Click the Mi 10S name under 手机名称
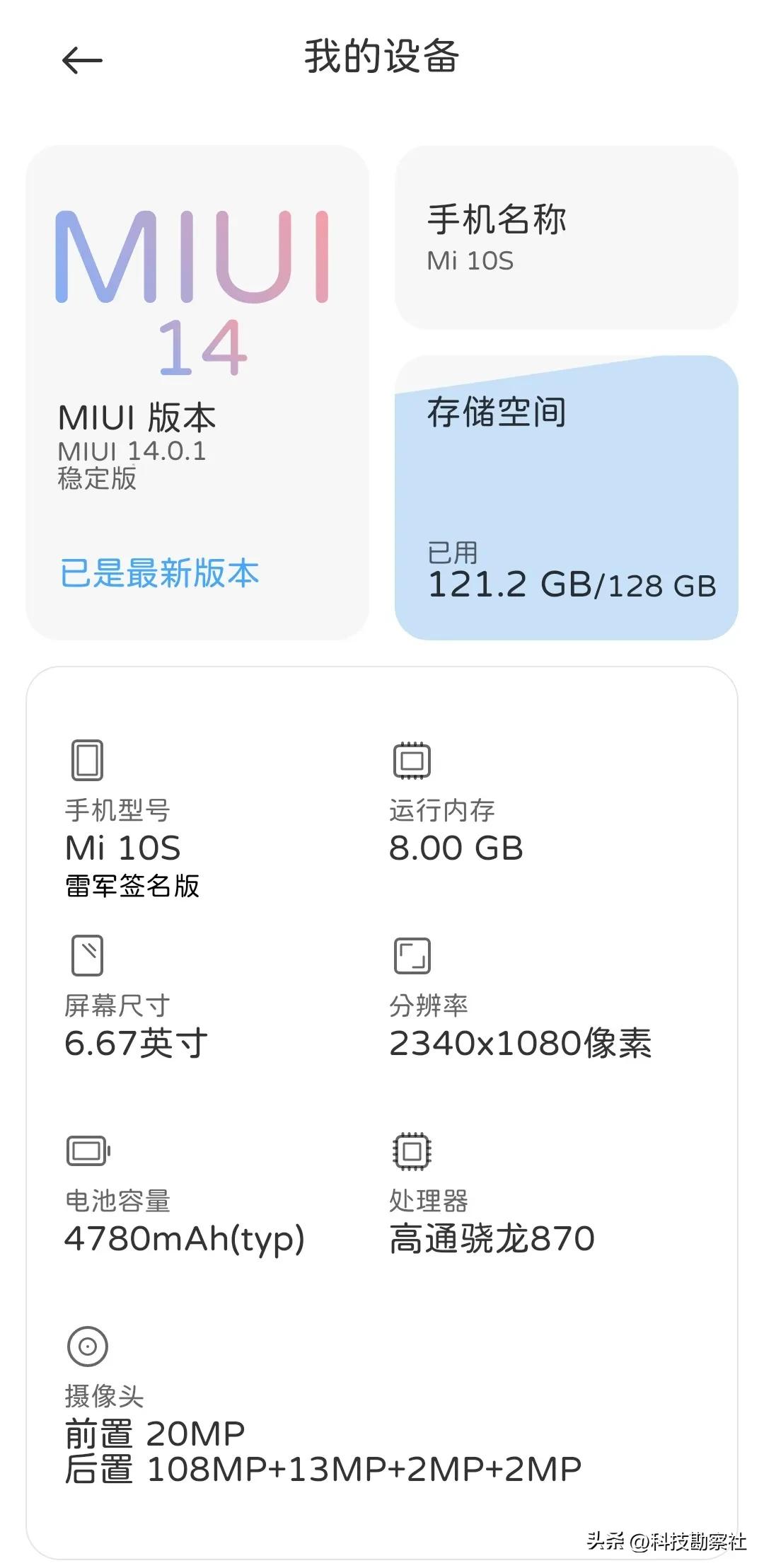Screen dimensions: 764x1568 pyautogui.click(x=468, y=262)
